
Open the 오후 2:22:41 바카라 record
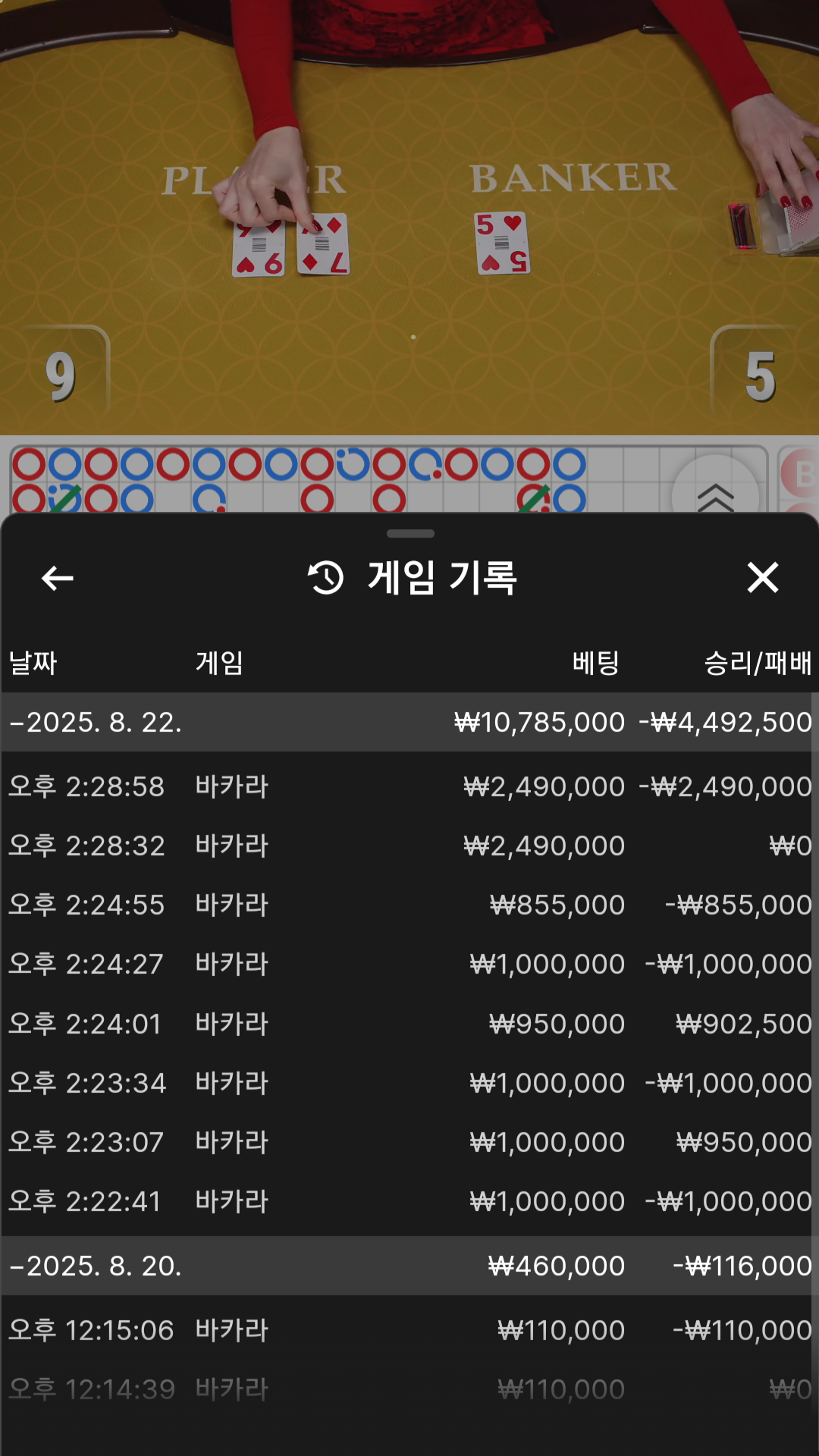tap(409, 1201)
